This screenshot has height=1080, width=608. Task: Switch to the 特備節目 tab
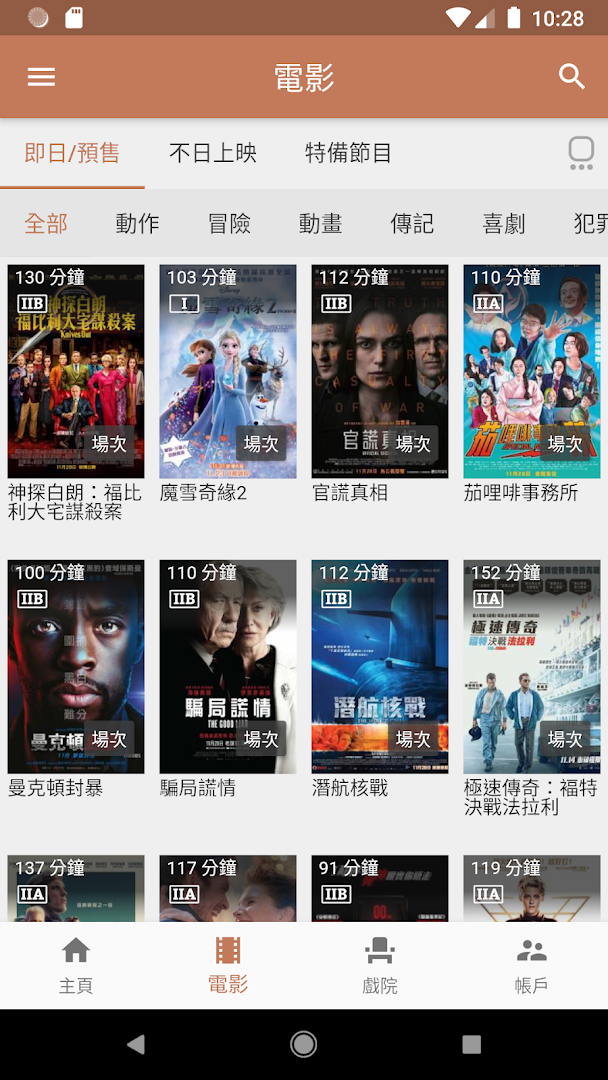(348, 153)
